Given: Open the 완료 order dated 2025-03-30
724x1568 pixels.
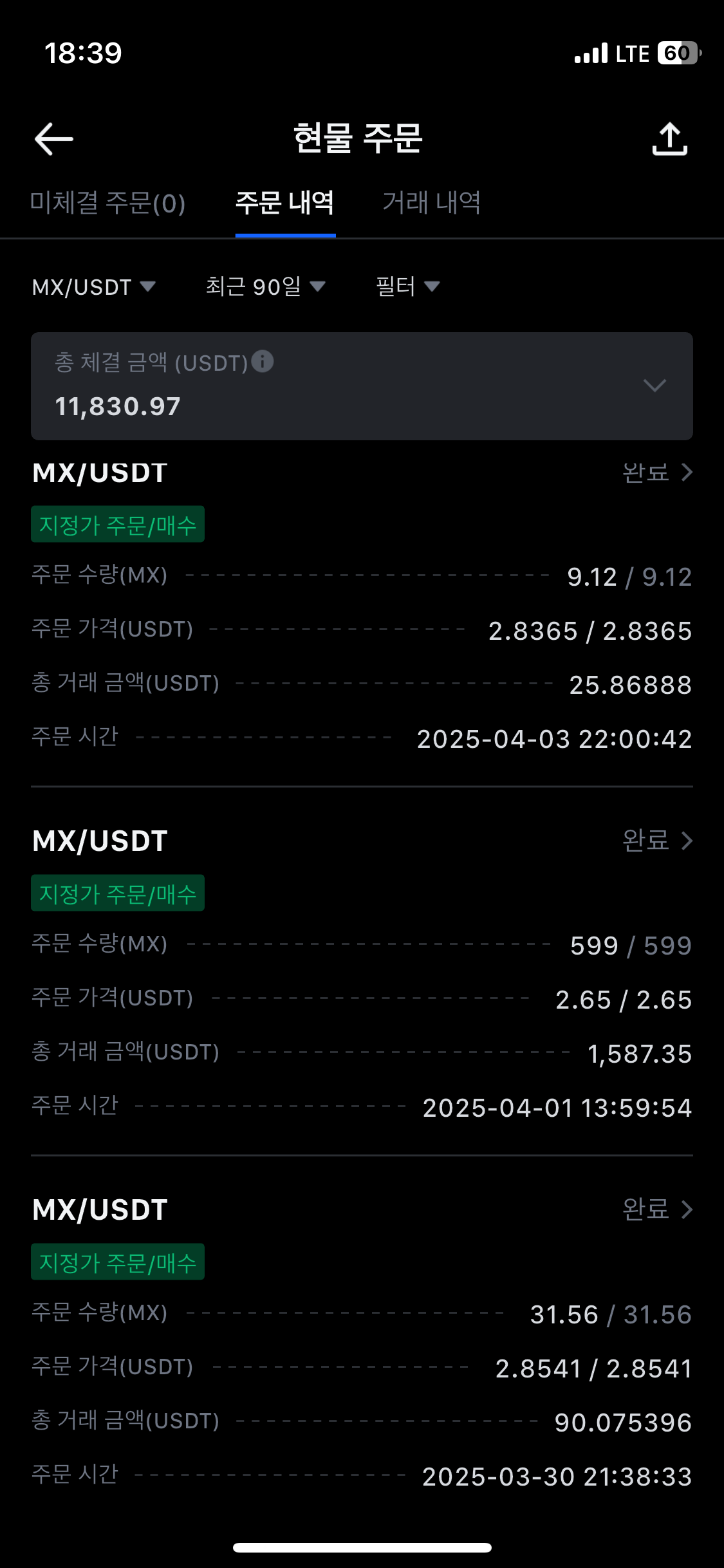Looking at the screenshot, I should click(658, 1209).
